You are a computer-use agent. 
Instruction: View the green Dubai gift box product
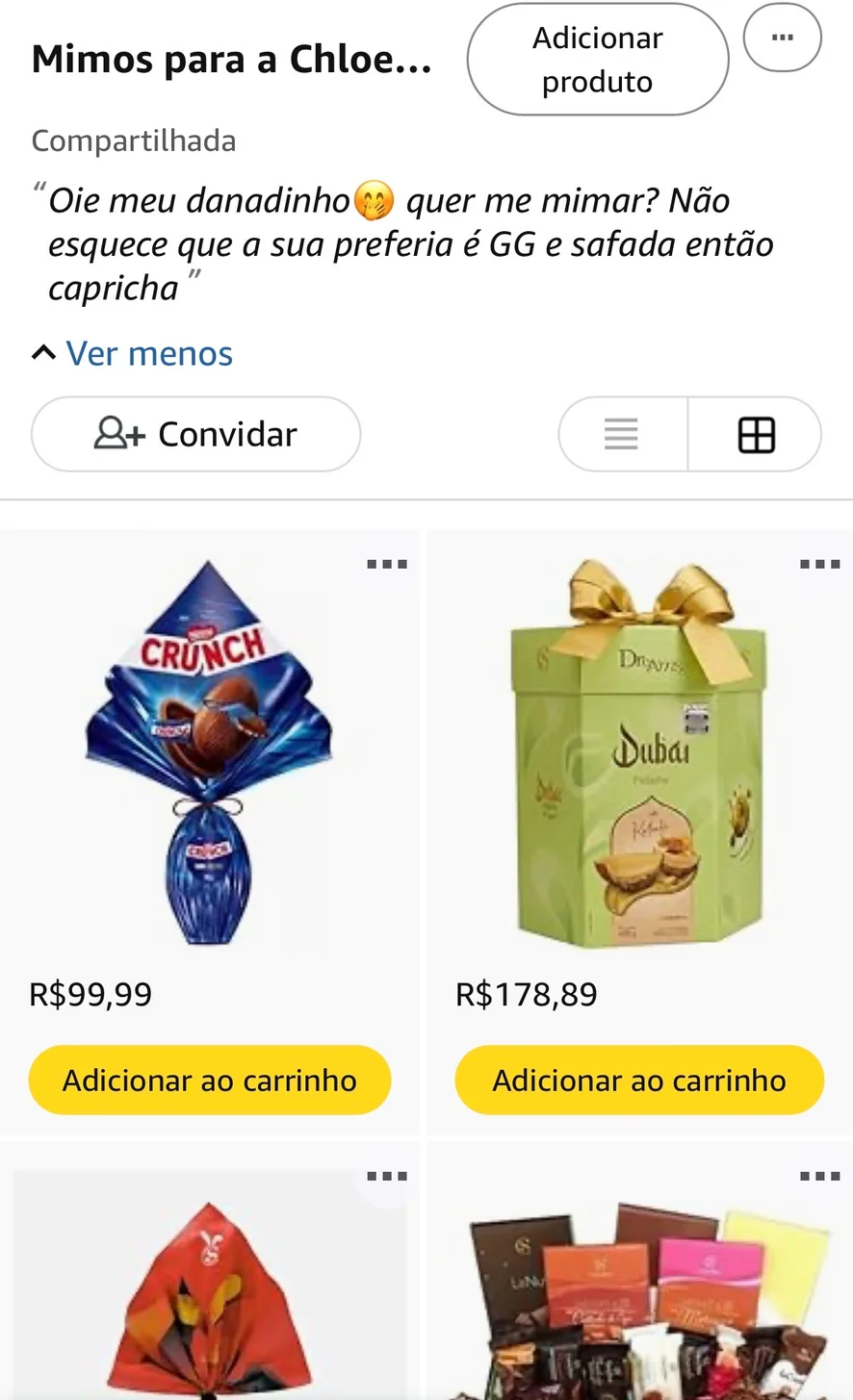click(x=637, y=752)
